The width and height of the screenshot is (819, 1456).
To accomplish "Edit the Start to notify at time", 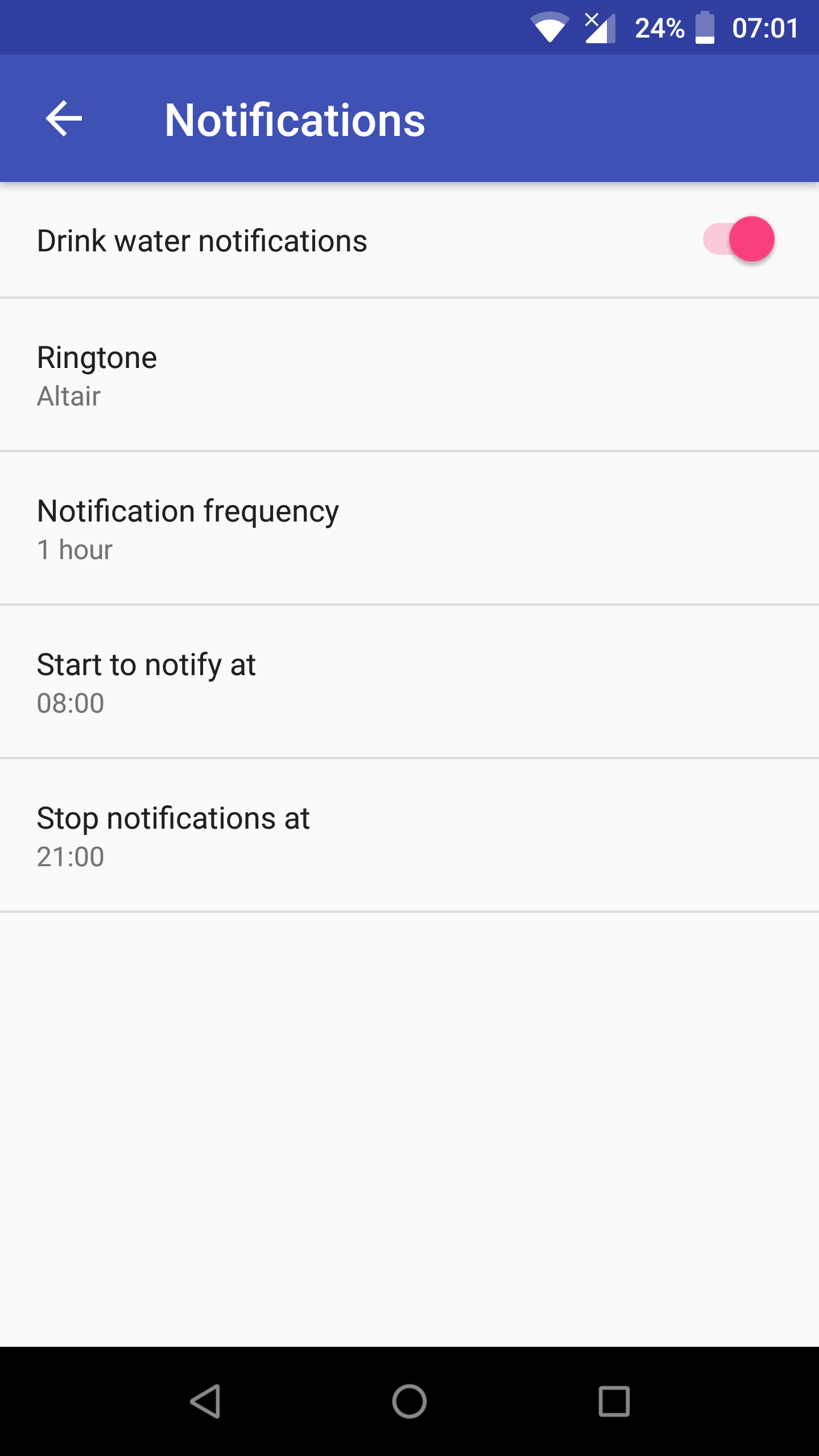I will [x=409, y=682].
